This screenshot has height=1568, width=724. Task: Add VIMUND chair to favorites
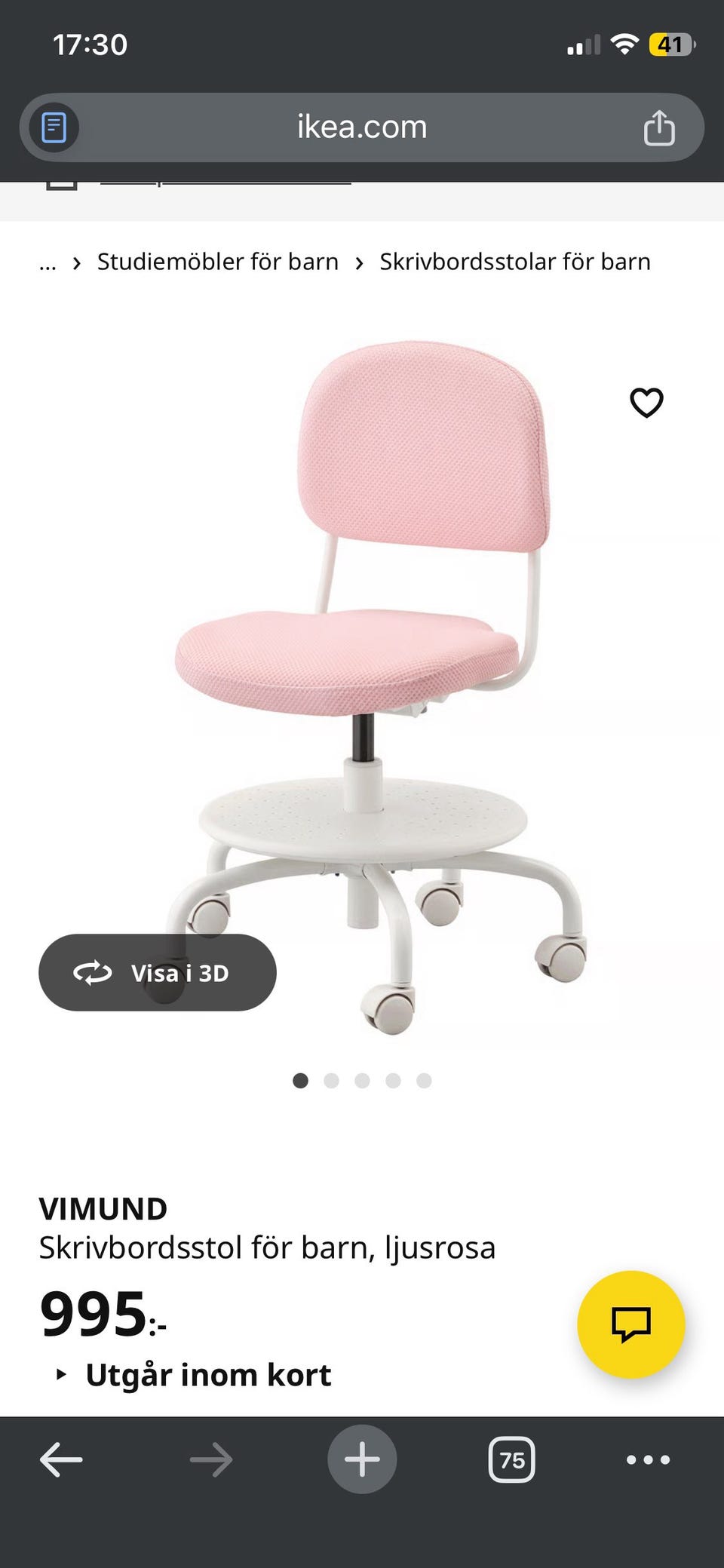point(646,403)
